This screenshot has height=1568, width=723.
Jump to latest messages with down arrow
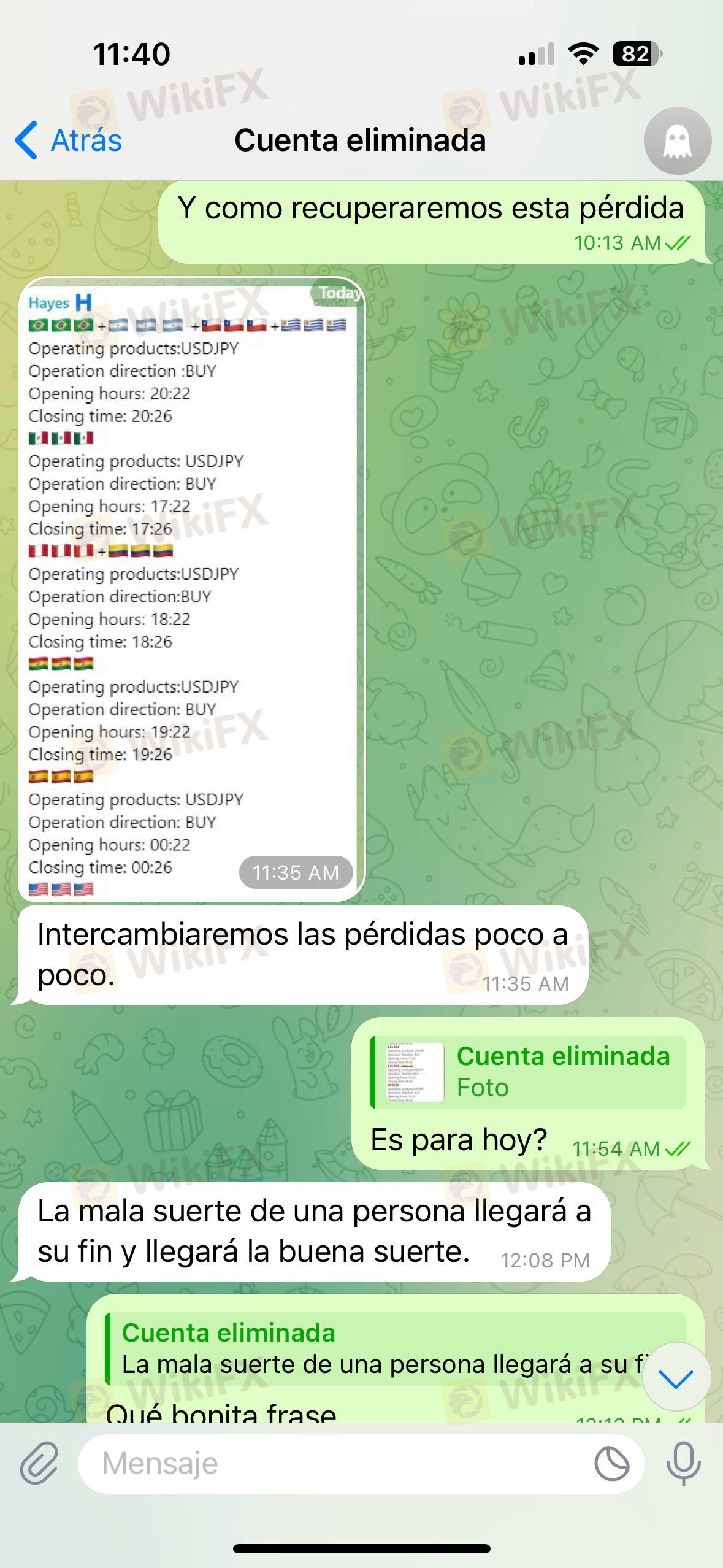click(676, 1377)
